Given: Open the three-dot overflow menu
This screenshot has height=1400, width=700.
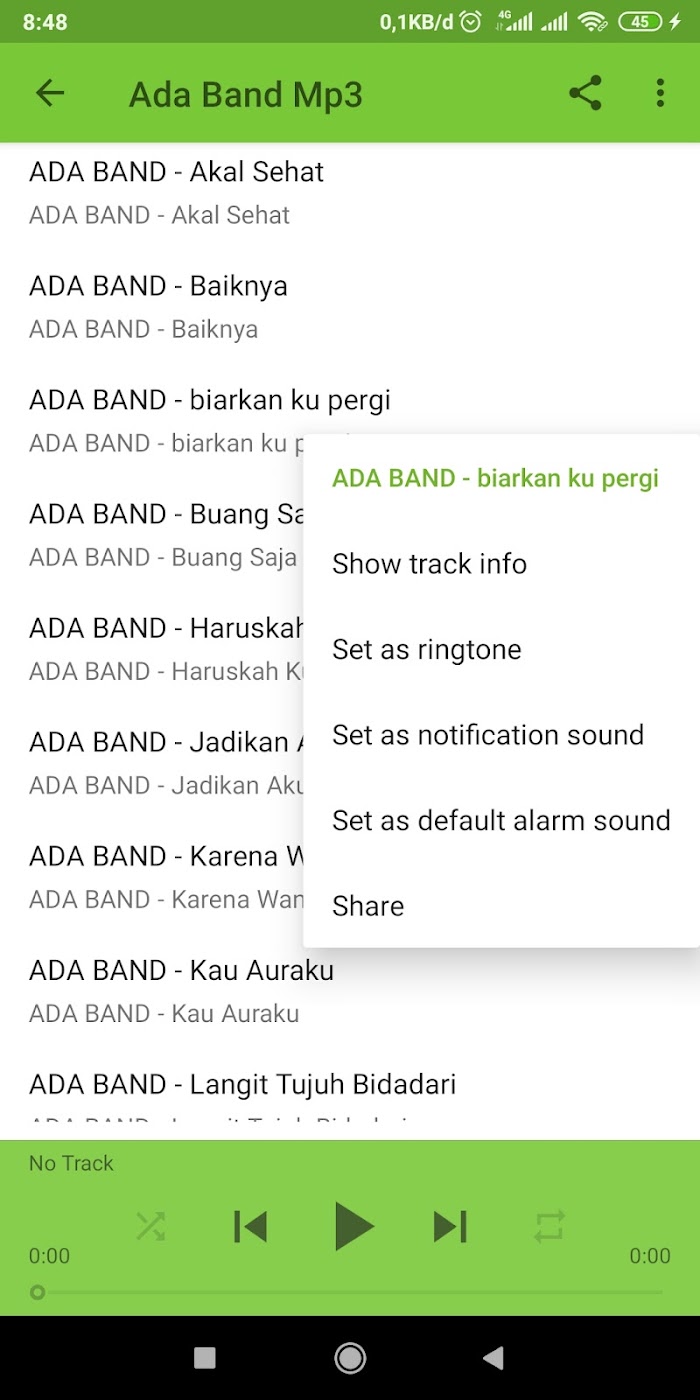Looking at the screenshot, I should 660,93.
